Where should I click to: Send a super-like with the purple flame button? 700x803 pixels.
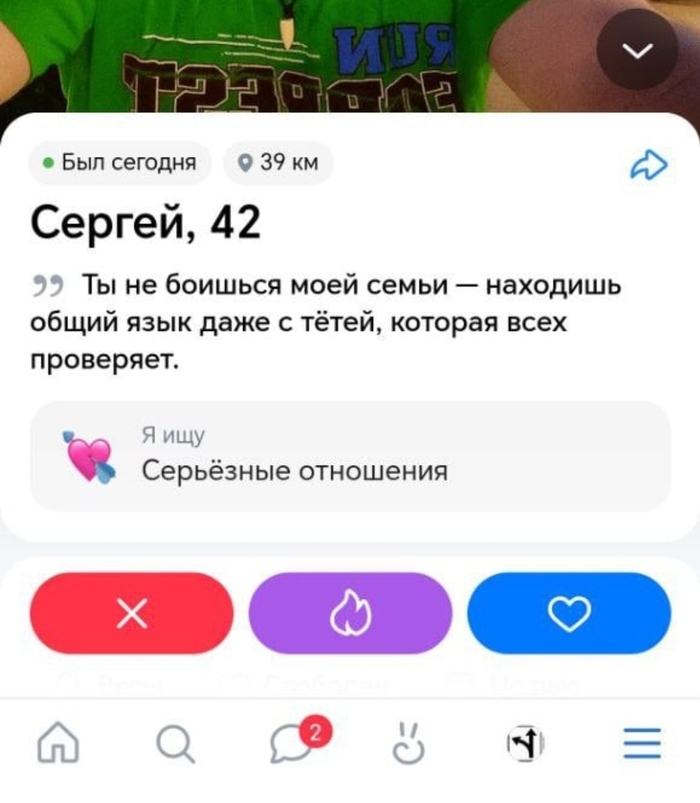pos(350,613)
